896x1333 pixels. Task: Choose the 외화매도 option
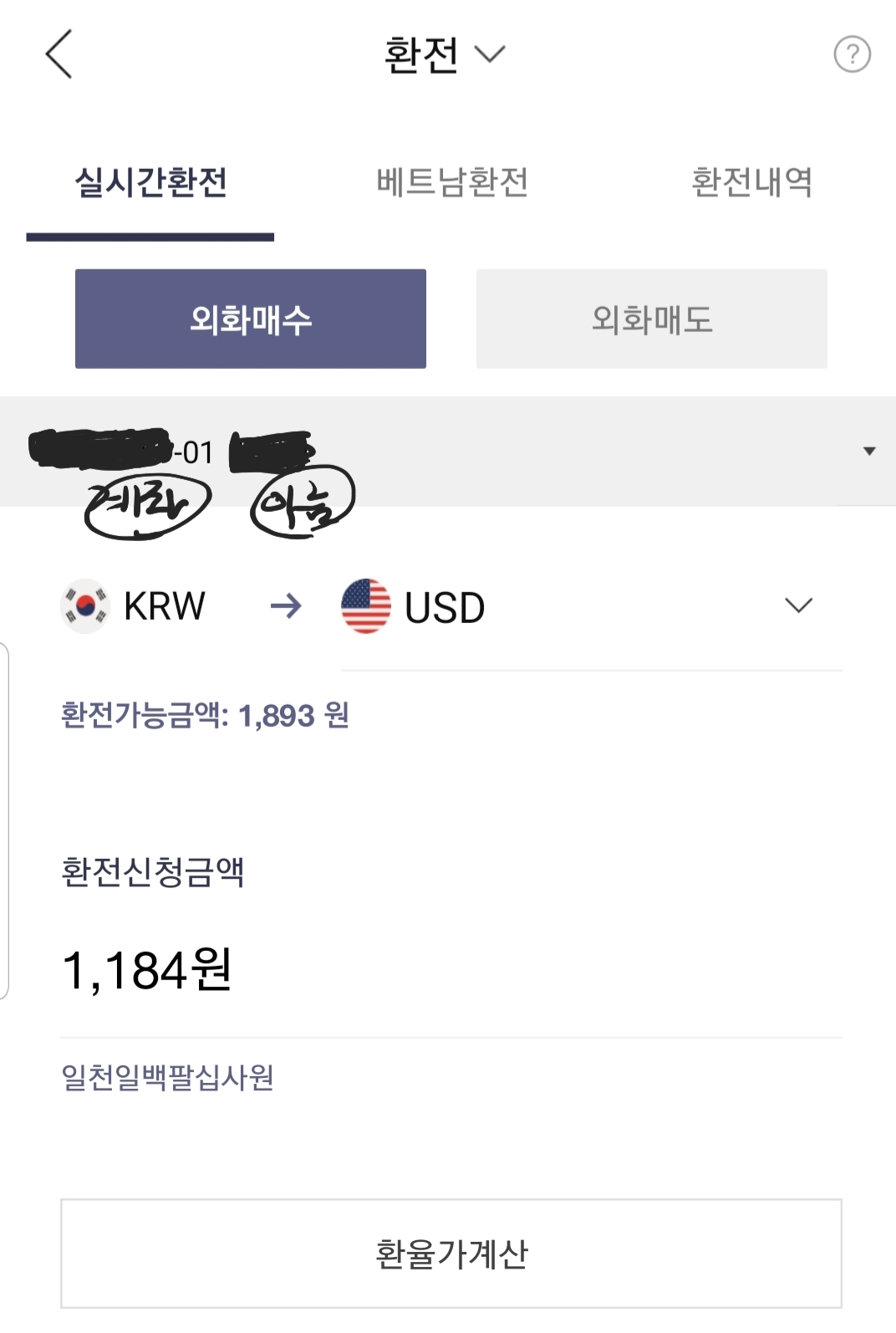[652, 319]
